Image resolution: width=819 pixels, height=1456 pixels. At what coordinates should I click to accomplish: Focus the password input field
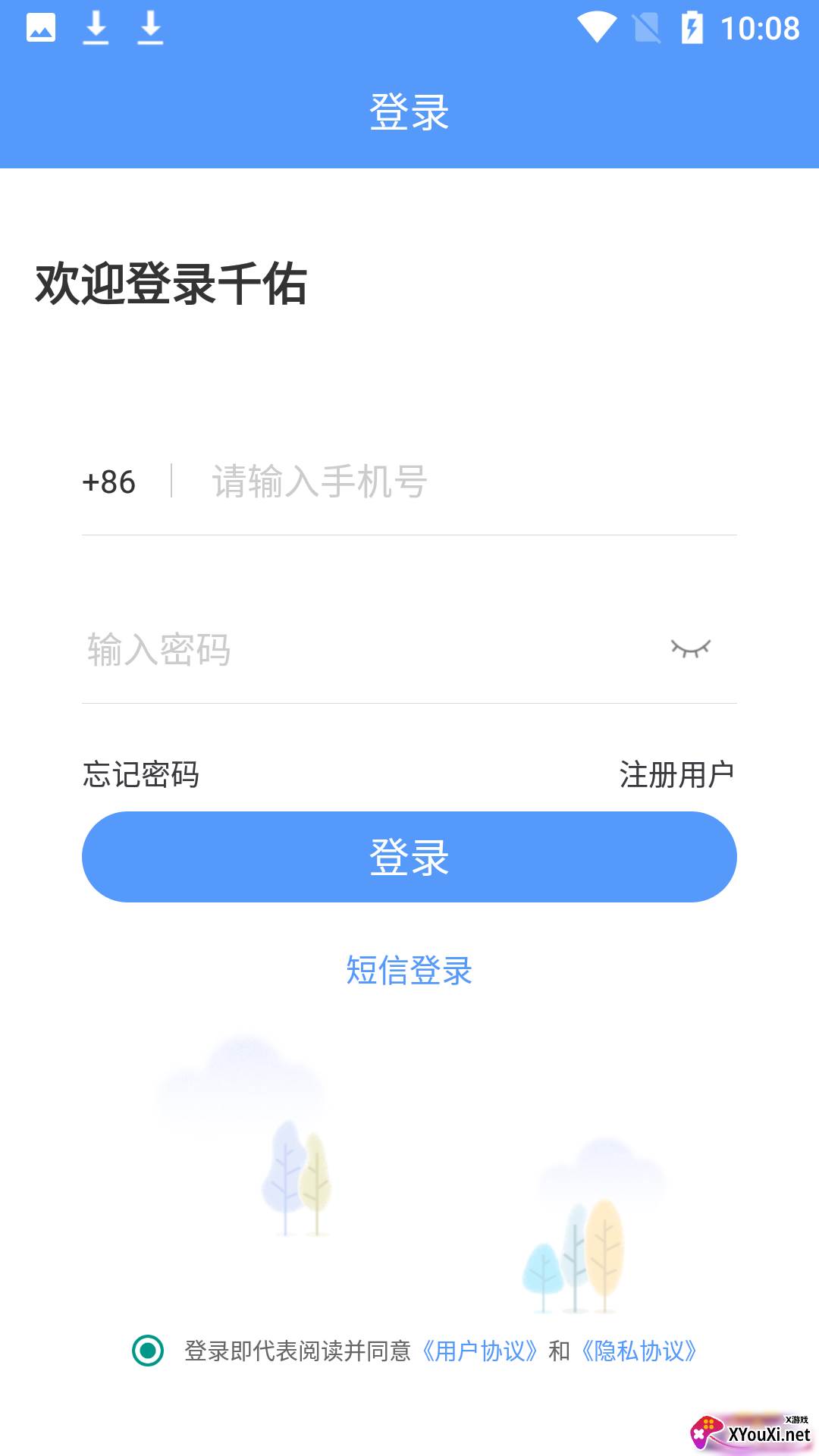[x=364, y=650]
